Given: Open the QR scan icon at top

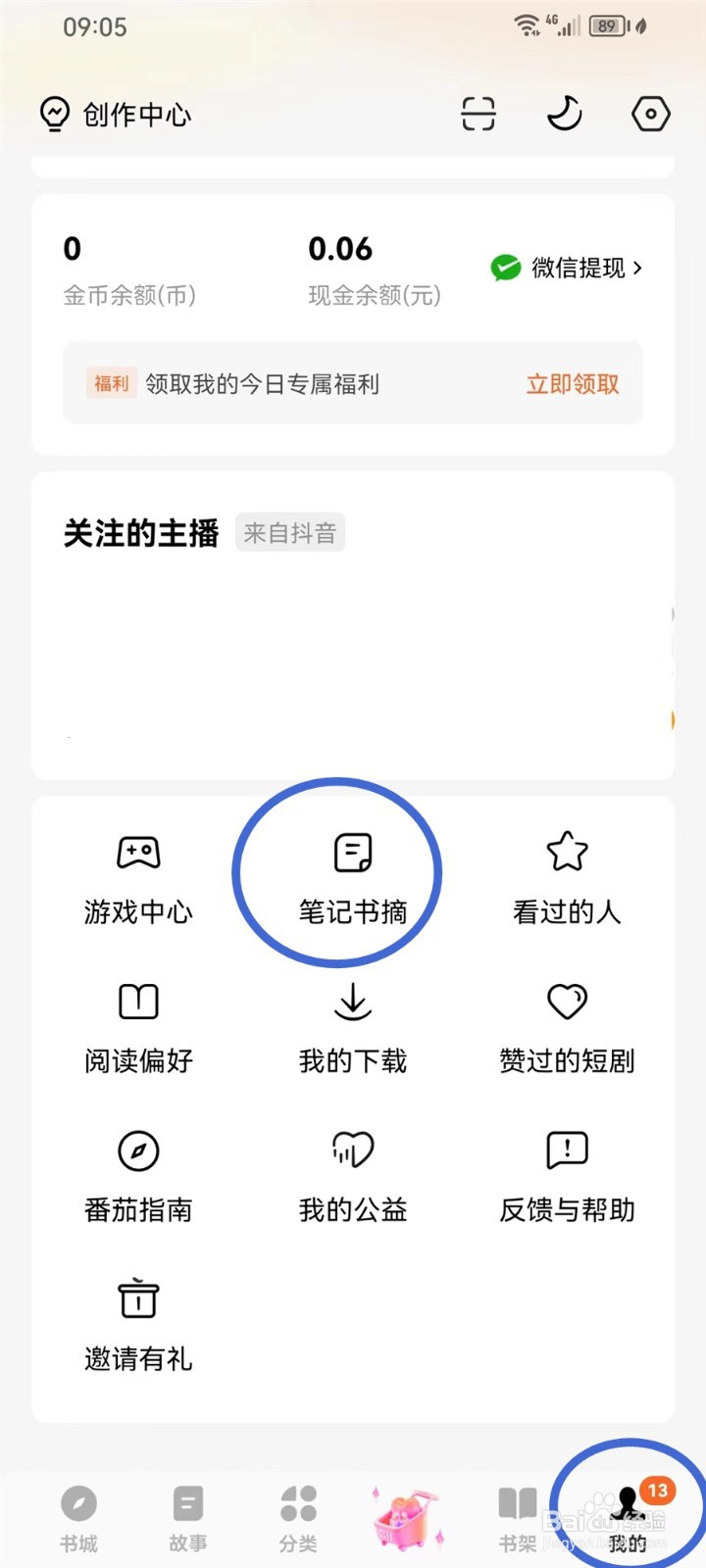Looking at the screenshot, I should (478, 114).
